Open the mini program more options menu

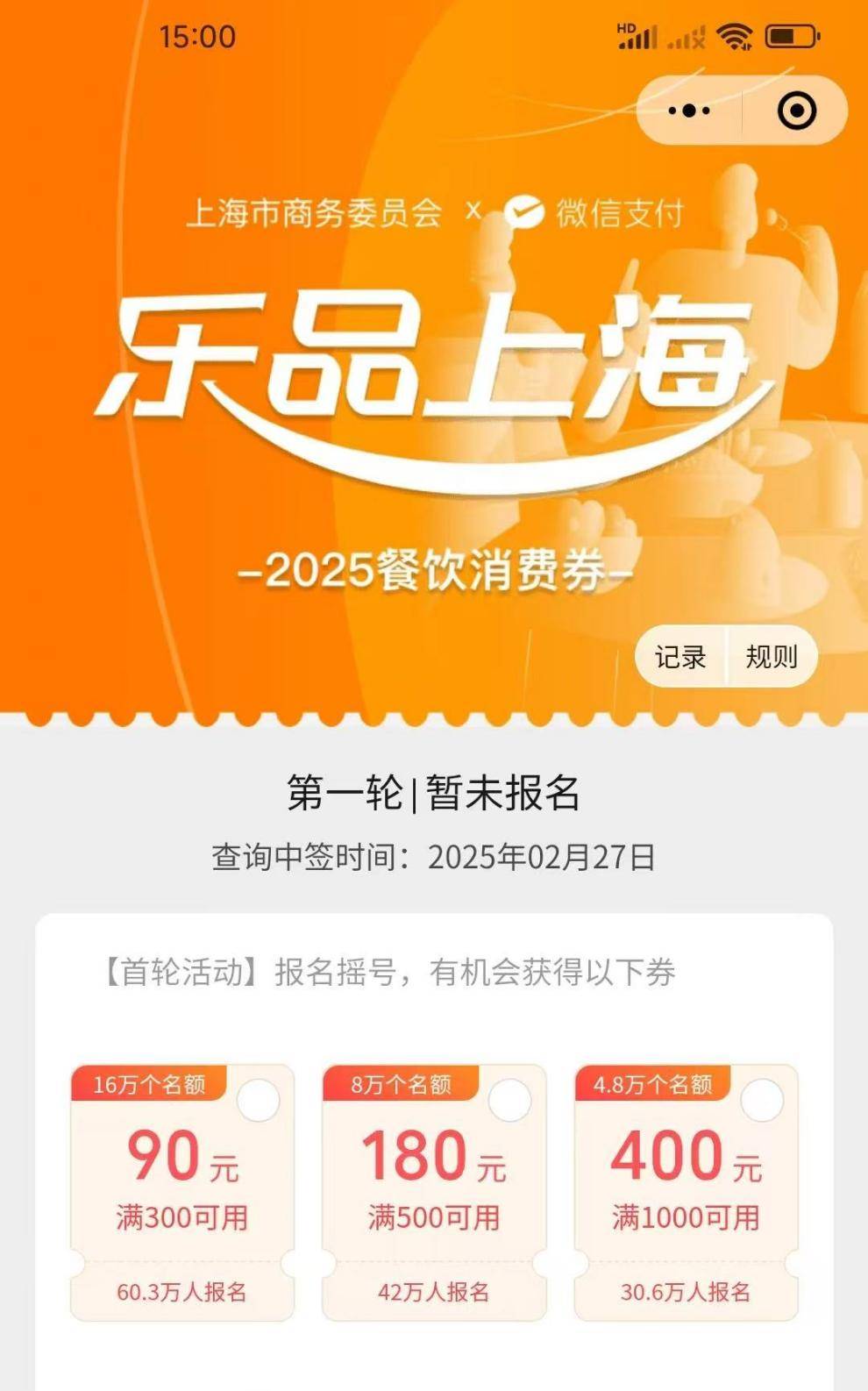[689, 111]
